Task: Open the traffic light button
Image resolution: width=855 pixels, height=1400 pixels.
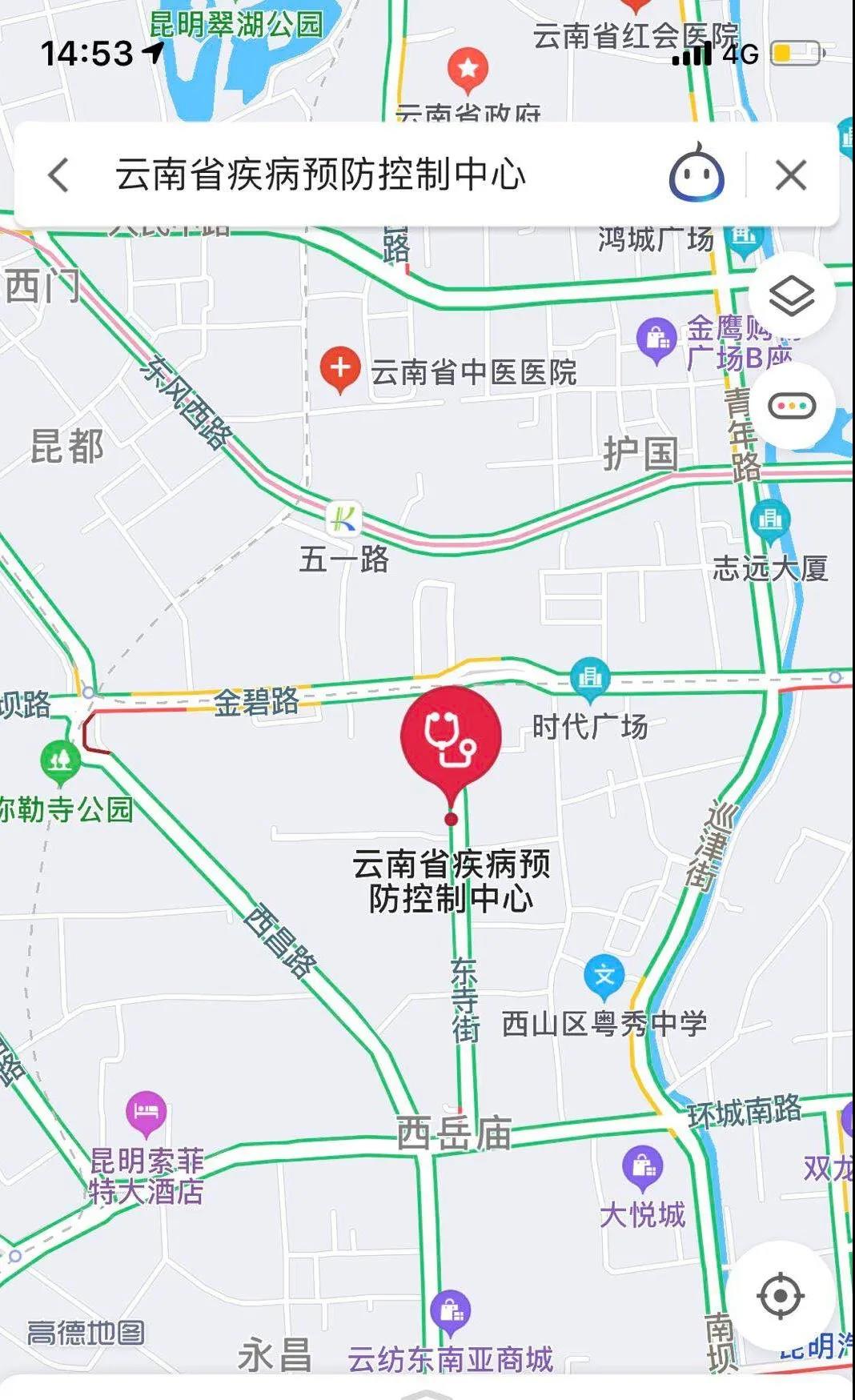Action: (791, 407)
